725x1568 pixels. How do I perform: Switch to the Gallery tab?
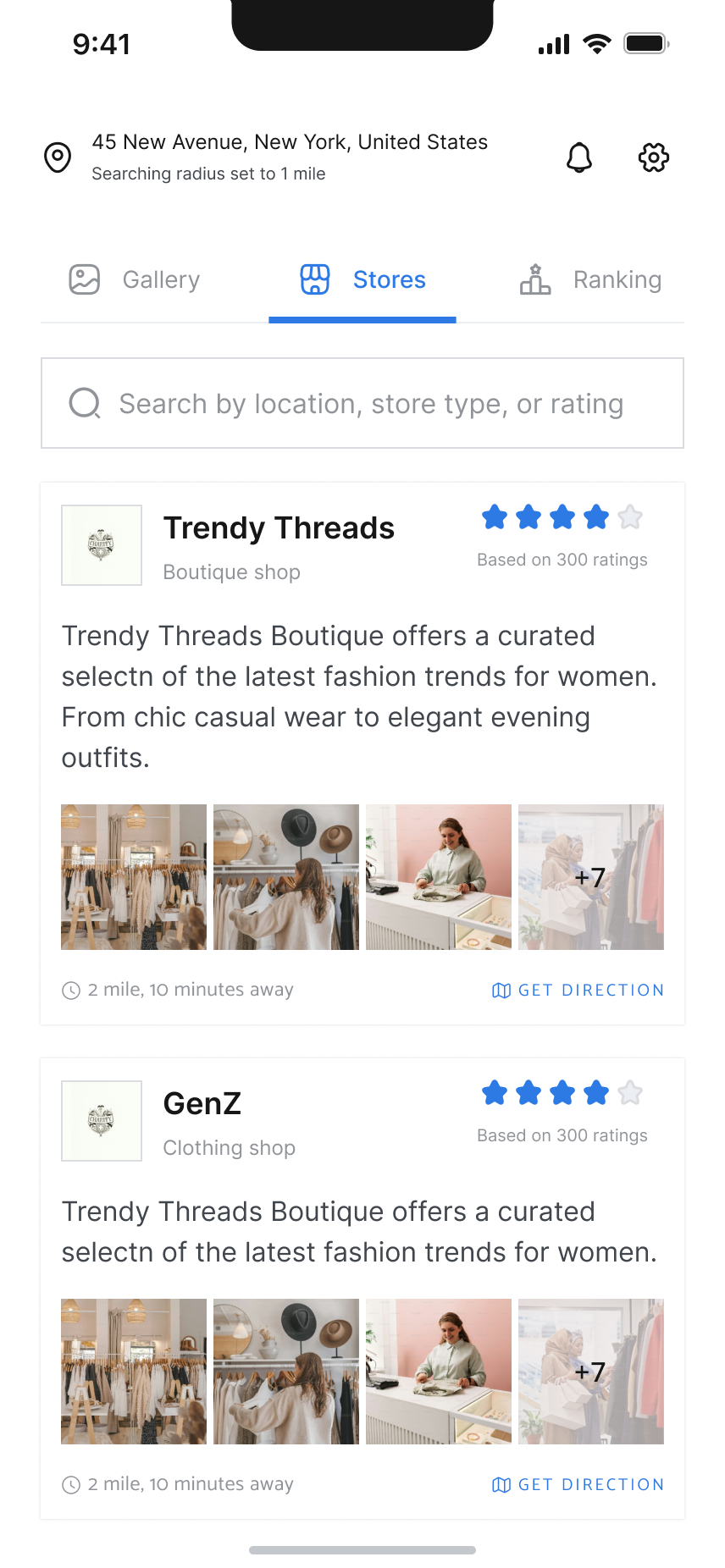coord(135,280)
